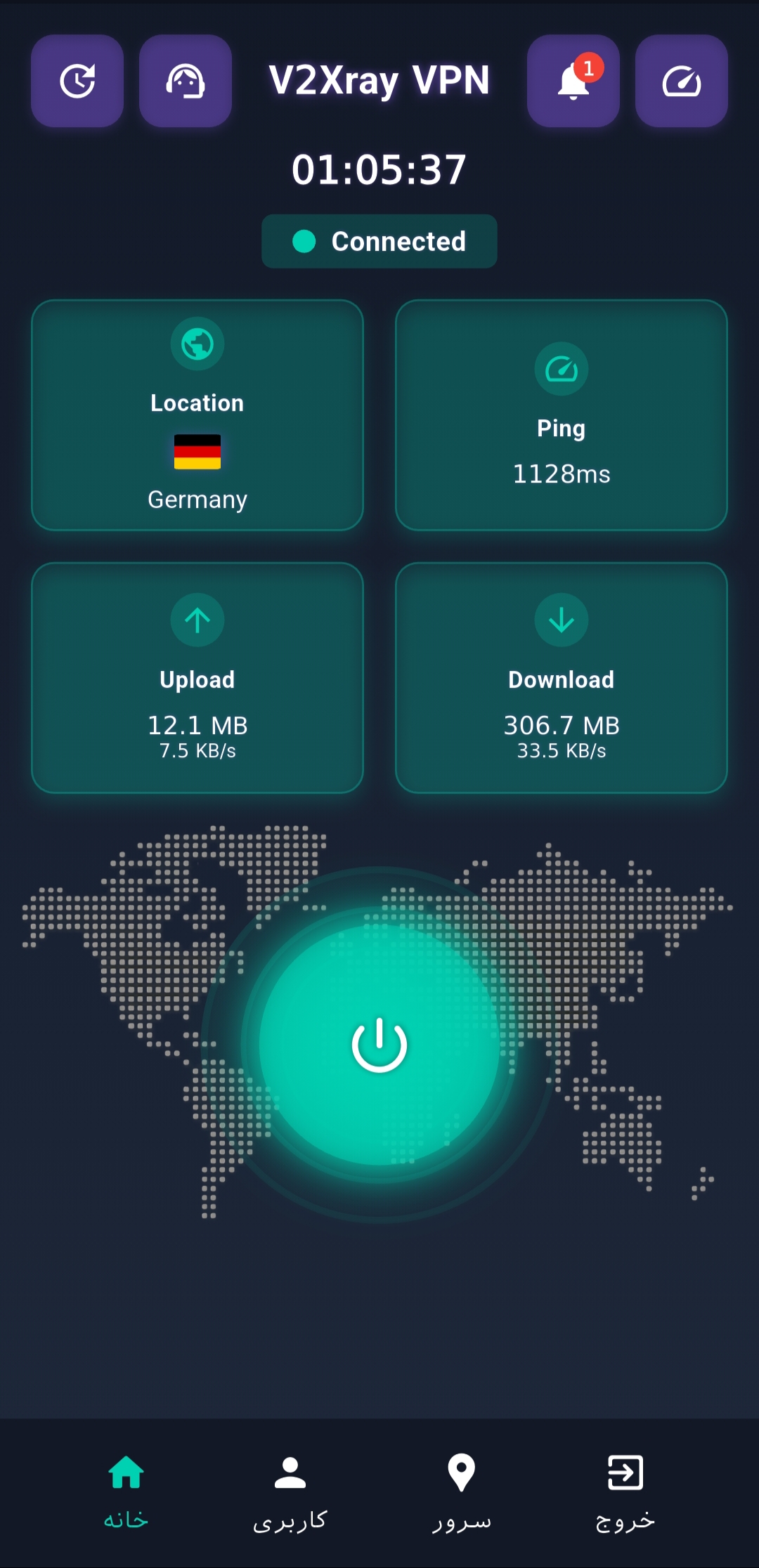Open the Germany location card

pos(197,415)
